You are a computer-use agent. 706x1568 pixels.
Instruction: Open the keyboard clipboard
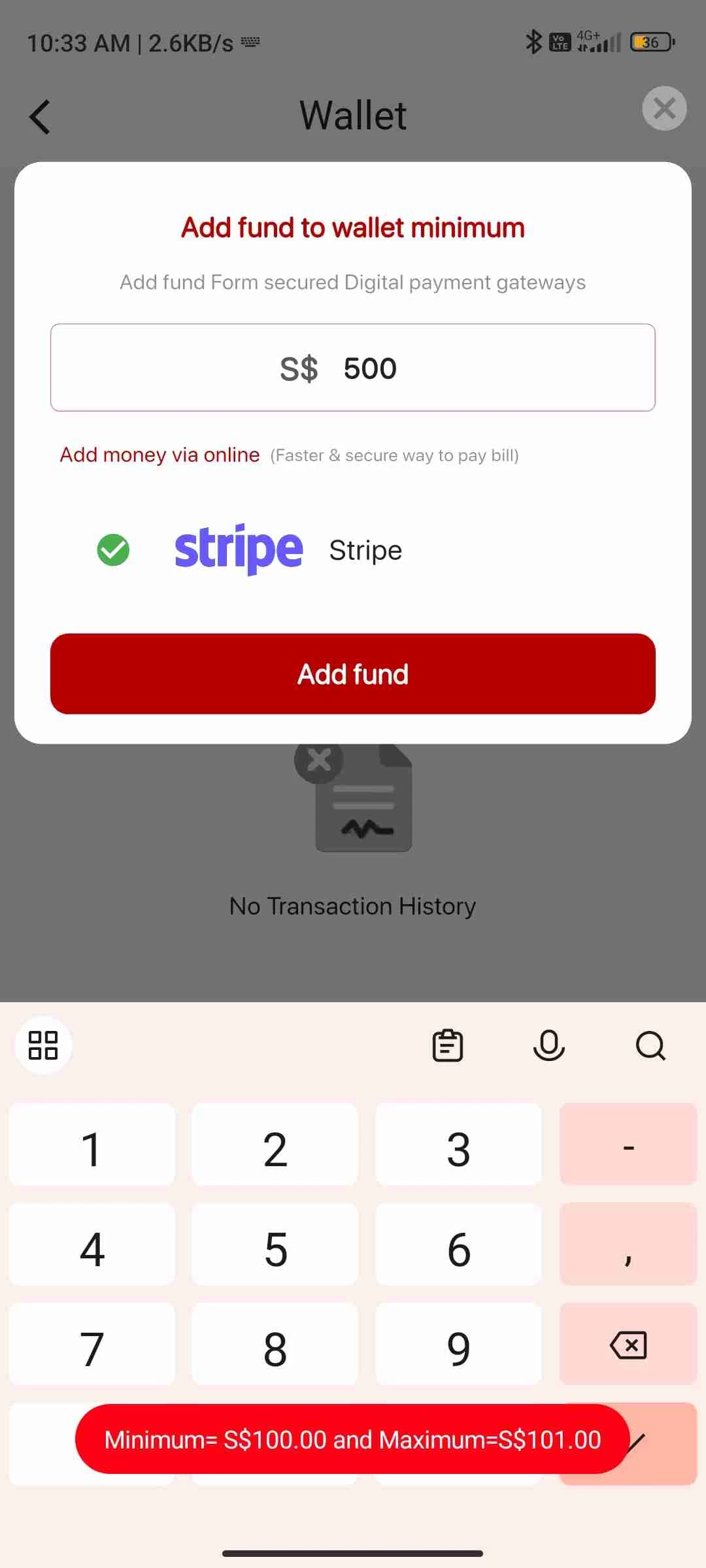448,1045
